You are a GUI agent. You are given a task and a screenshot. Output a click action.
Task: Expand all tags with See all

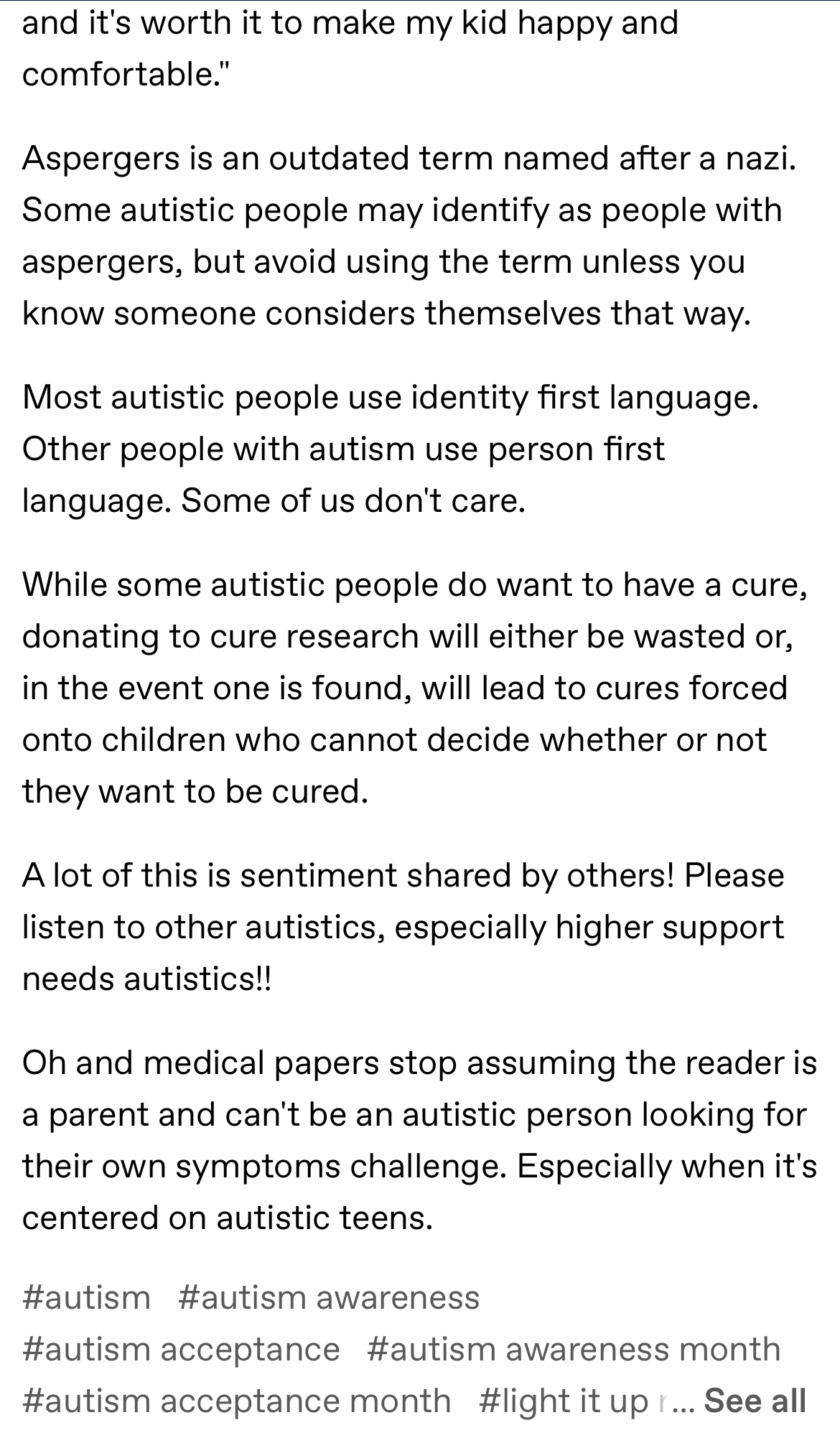[755, 1401]
